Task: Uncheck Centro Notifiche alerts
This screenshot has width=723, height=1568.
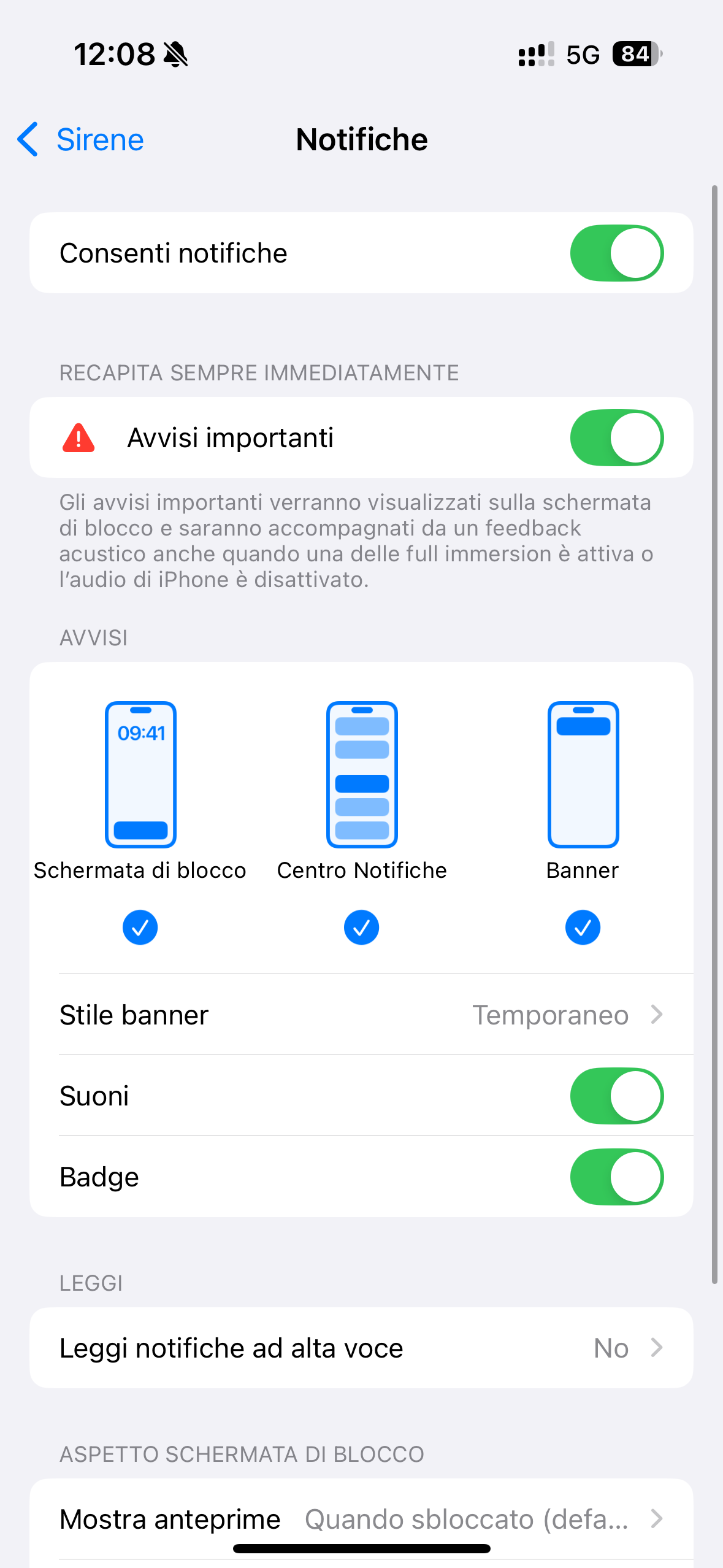Action: click(361, 927)
